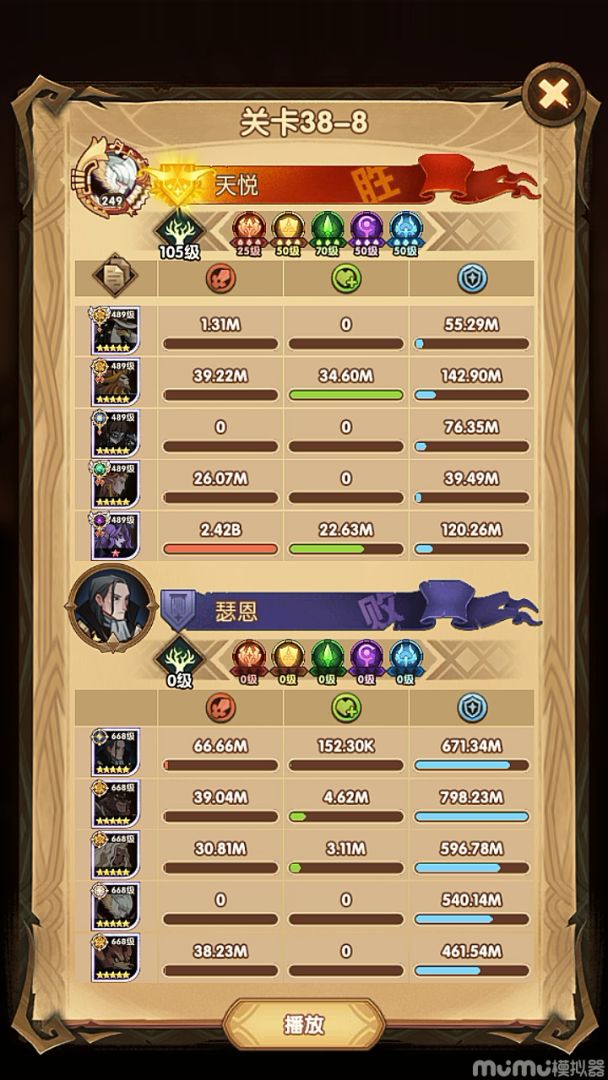608x1080 pixels.
Task: Tap the enemy portrait with 66.66M damage
Action: (x=115, y=753)
